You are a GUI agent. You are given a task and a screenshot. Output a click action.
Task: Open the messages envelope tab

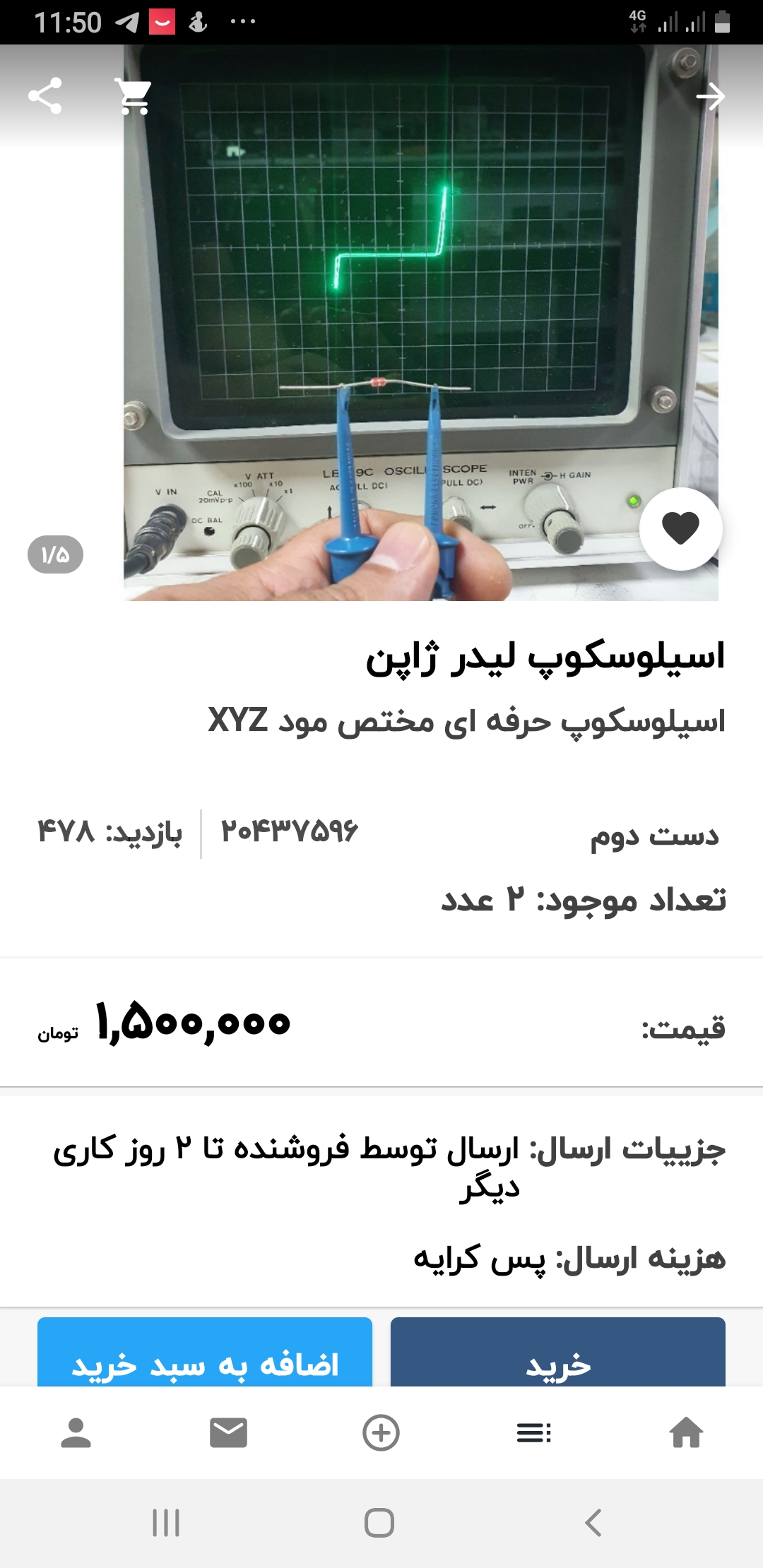(x=229, y=1433)
